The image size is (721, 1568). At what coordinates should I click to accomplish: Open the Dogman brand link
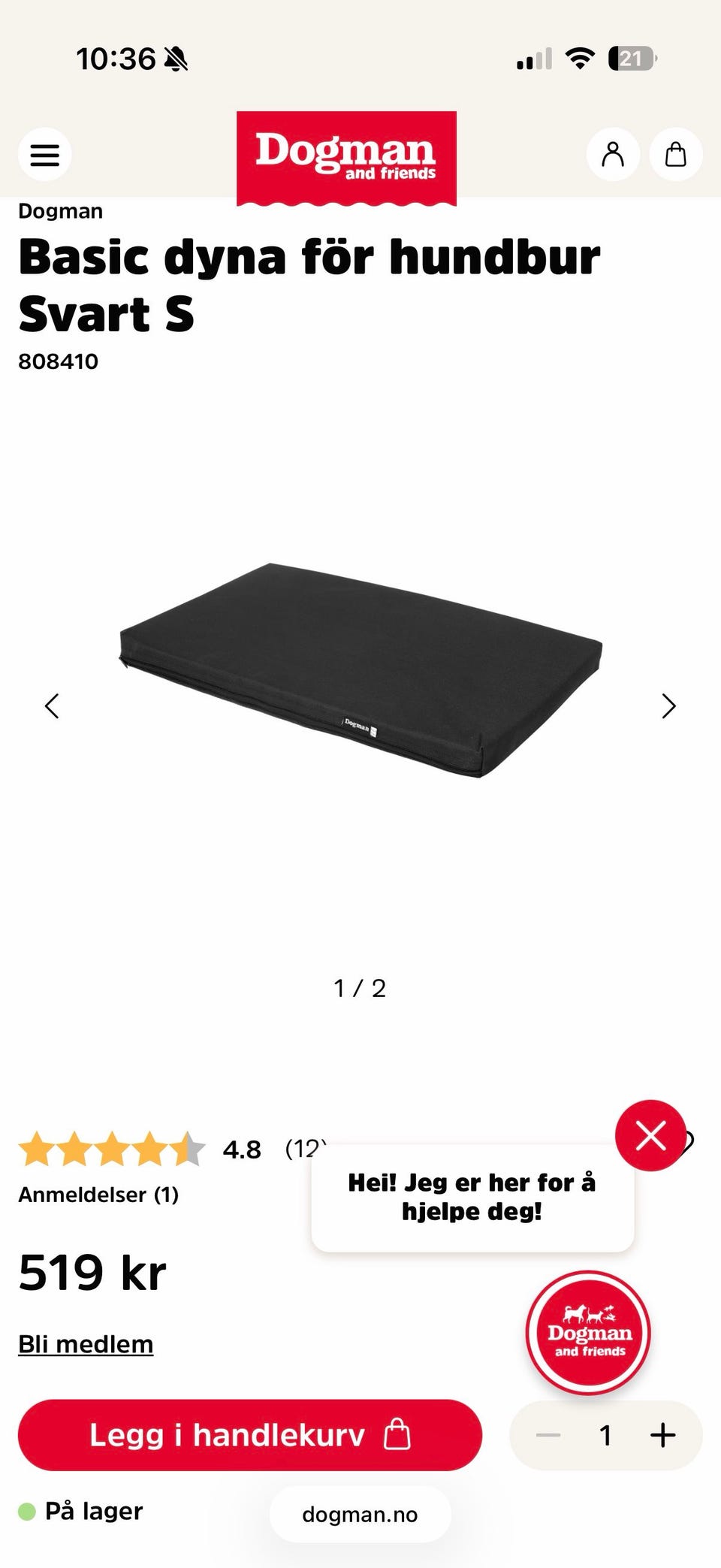(60, 211)
